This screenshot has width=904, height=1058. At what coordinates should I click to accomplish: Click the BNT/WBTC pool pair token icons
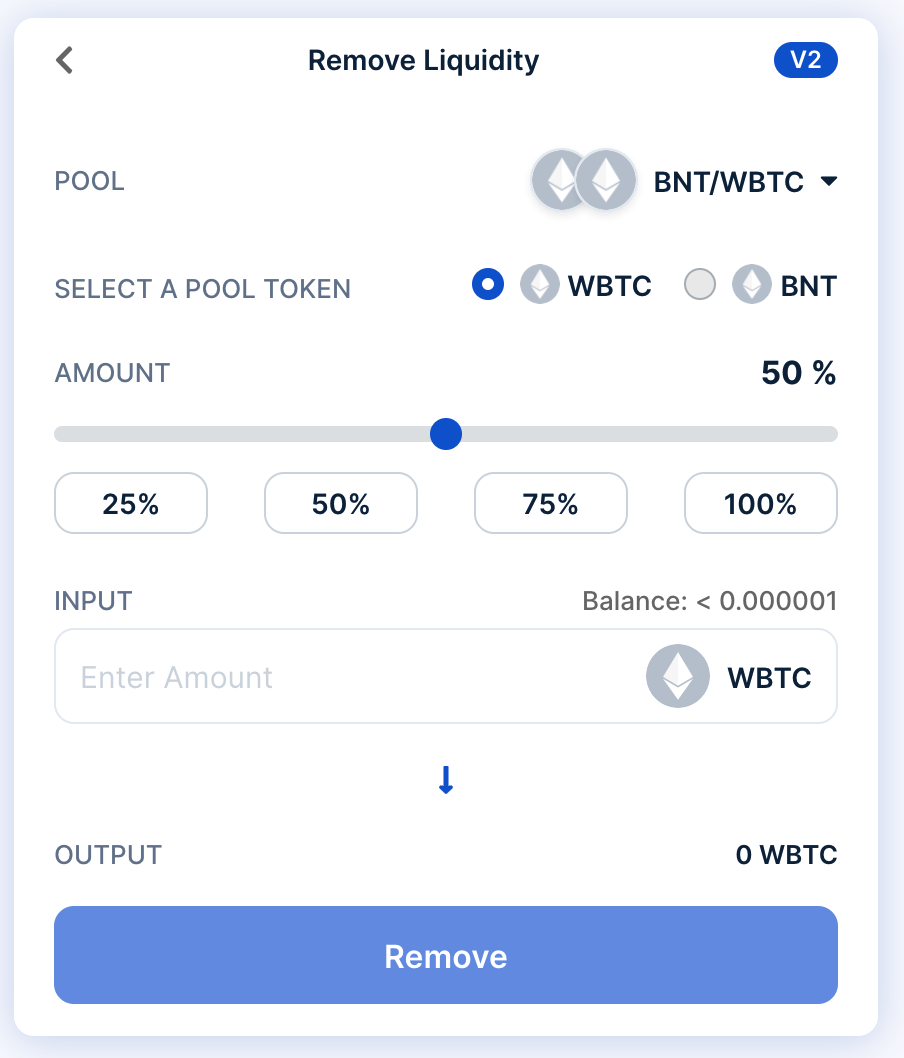(x=583, y=180)
